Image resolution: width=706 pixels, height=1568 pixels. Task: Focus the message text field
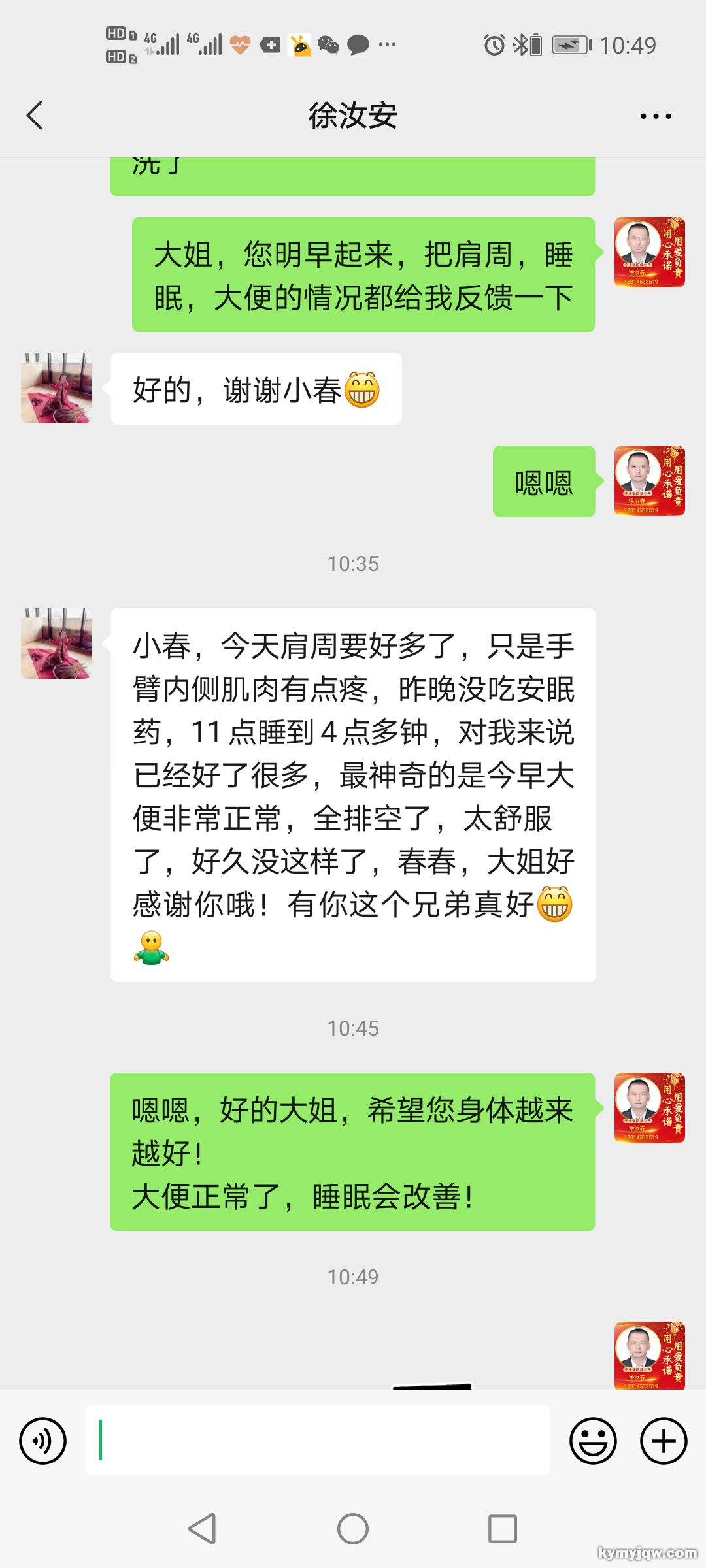[317, 1440]
